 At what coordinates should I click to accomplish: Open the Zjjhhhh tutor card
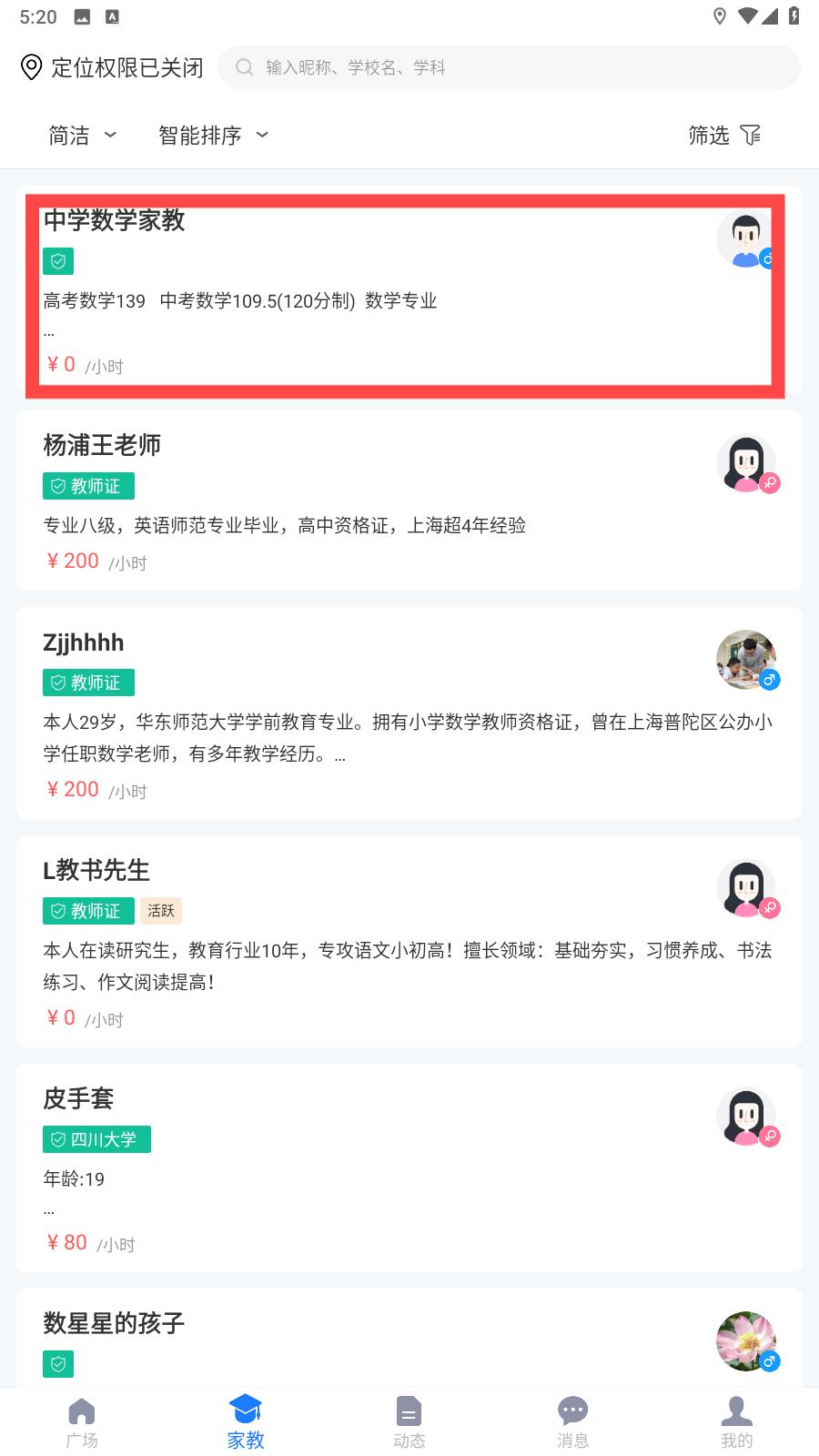click(409, 713)
